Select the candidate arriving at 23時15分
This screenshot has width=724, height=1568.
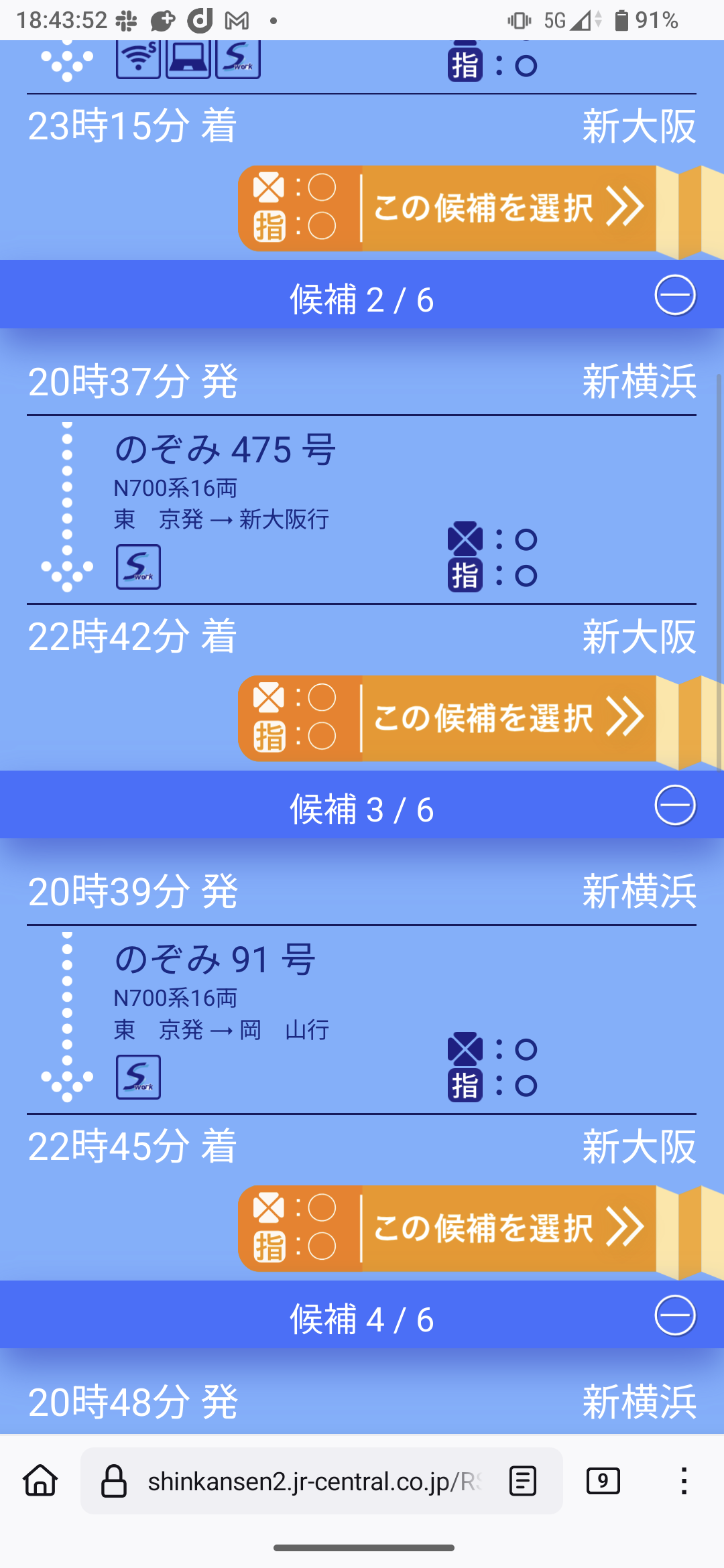click(x=480, y=209)
